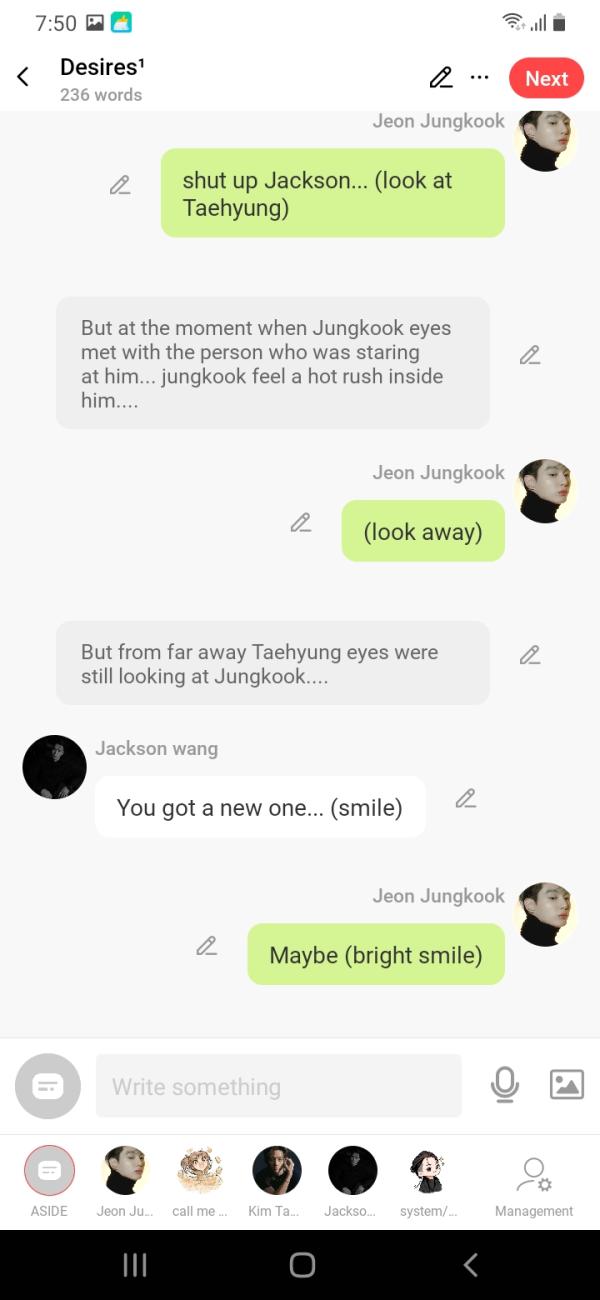Edit the "You got a new one" message
This screenshot has height=1300, width=600.
pos(465,798)
